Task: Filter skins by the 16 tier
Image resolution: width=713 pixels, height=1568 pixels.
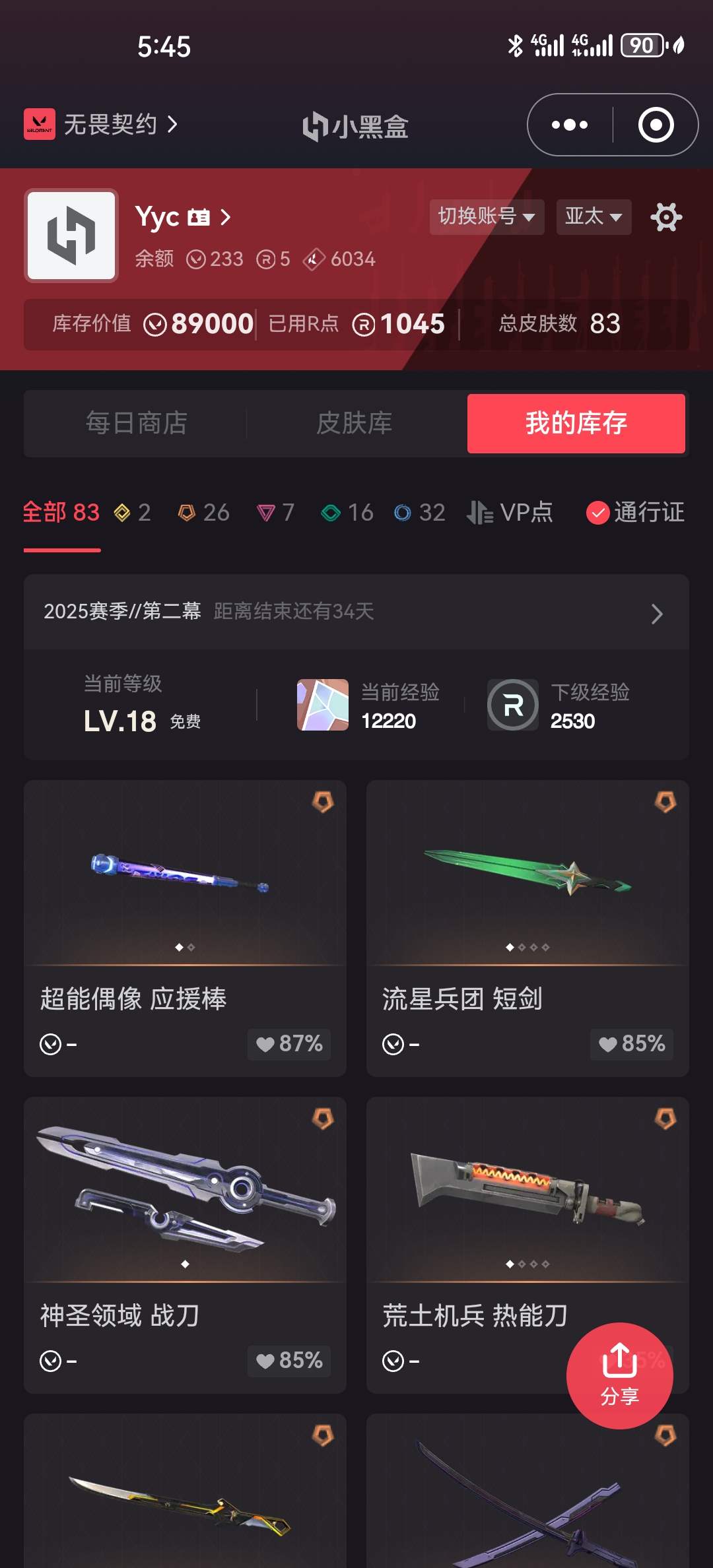Action: [x=347, y=513]
